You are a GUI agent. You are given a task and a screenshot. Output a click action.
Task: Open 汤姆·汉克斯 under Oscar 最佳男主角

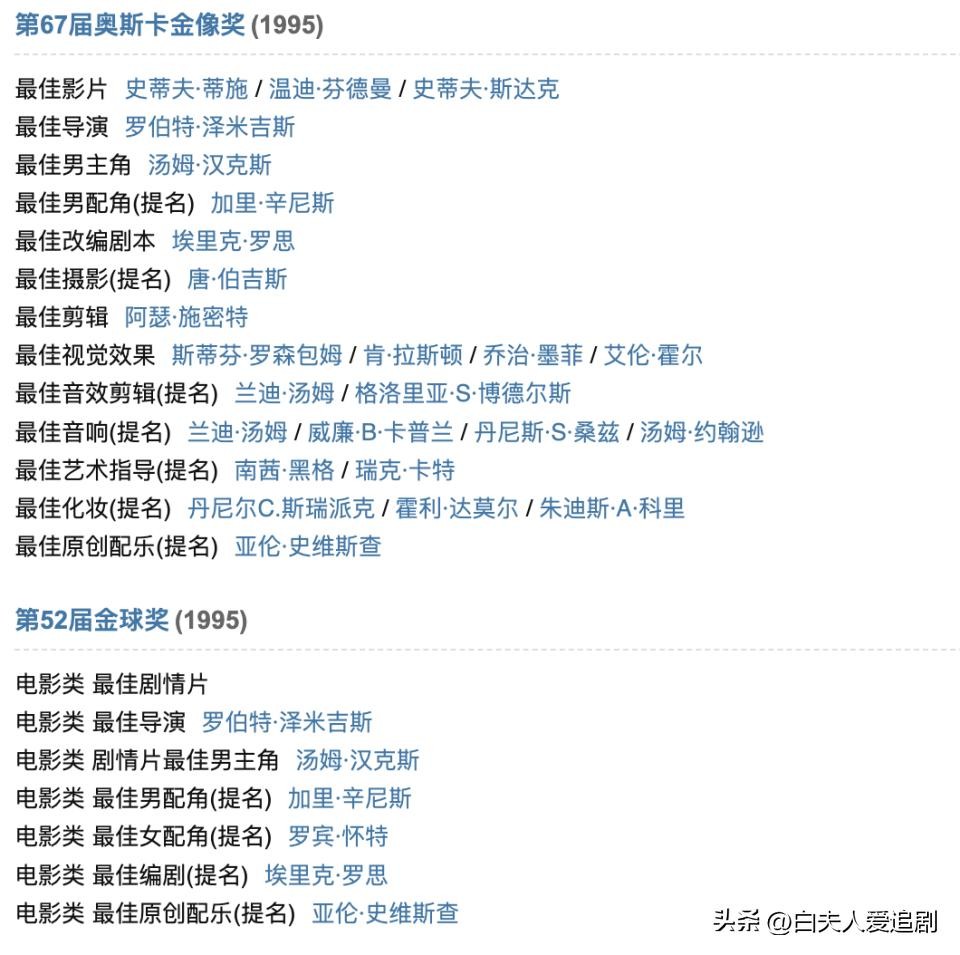(x=210, y=165)
